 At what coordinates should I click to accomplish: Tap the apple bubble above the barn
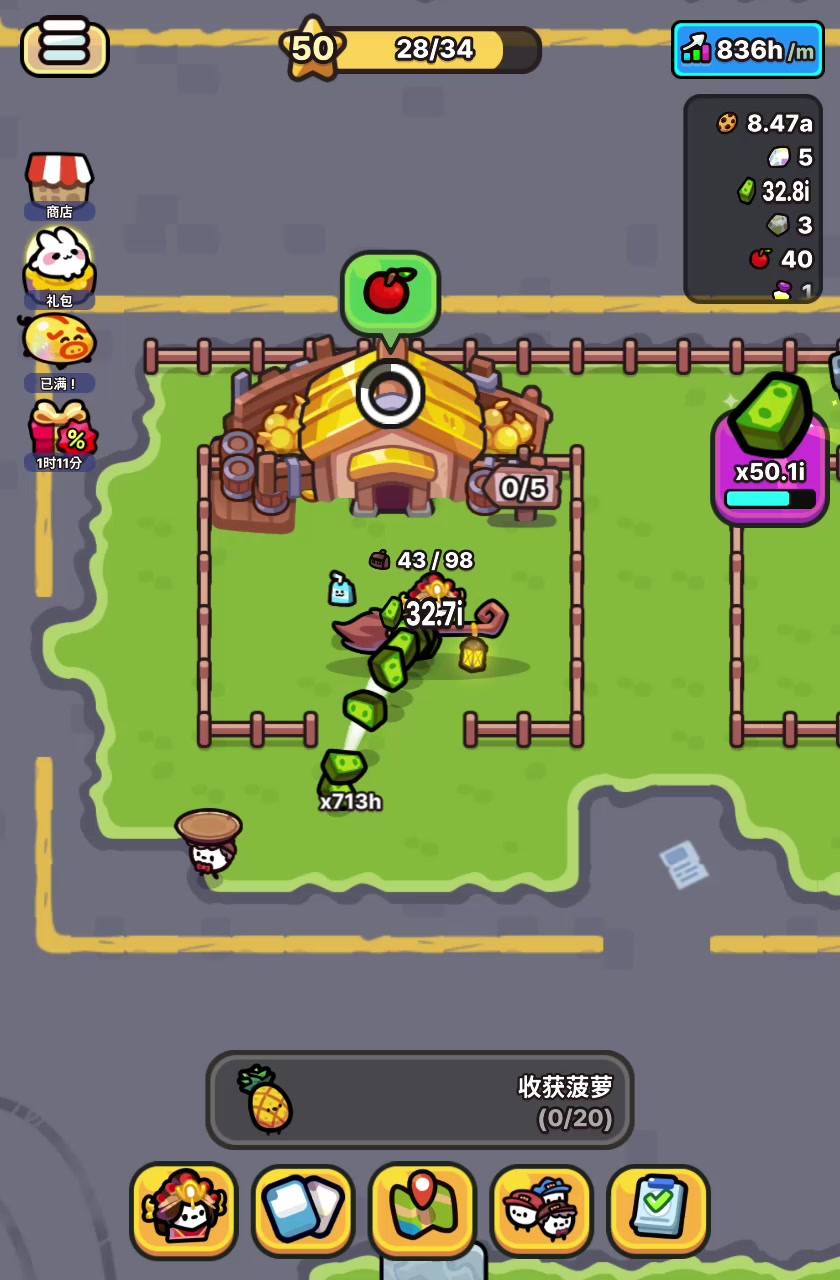click(390, 293)
